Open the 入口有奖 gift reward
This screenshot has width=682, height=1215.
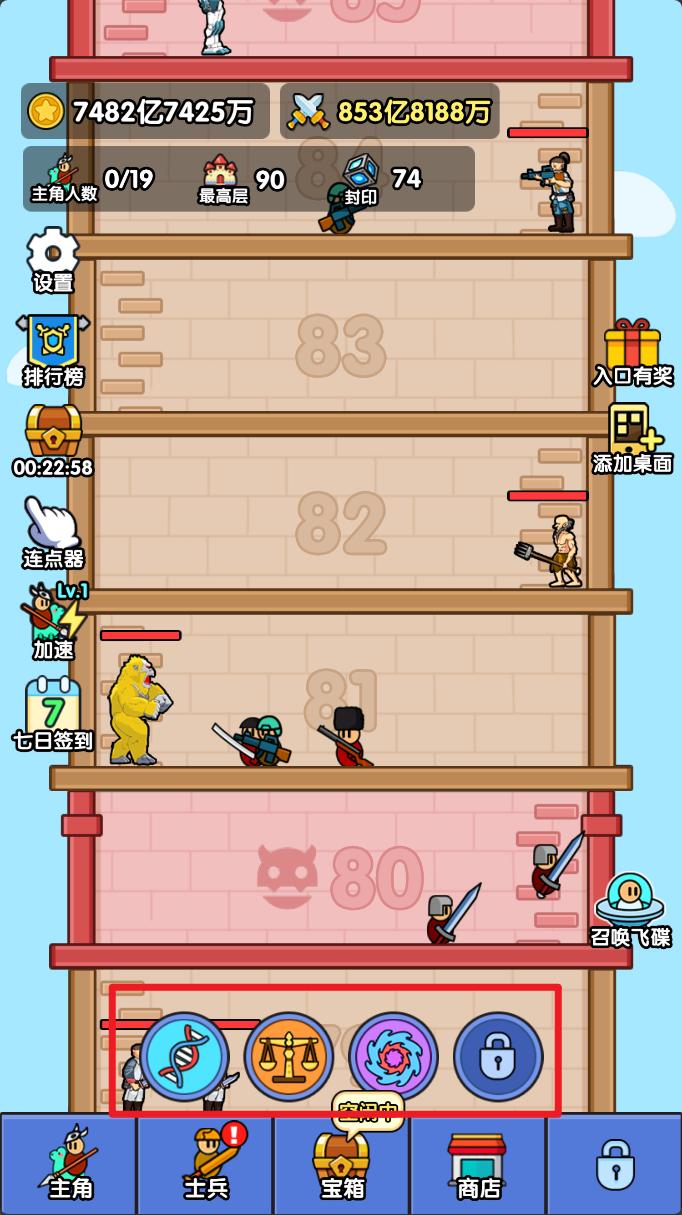point(632,352)
